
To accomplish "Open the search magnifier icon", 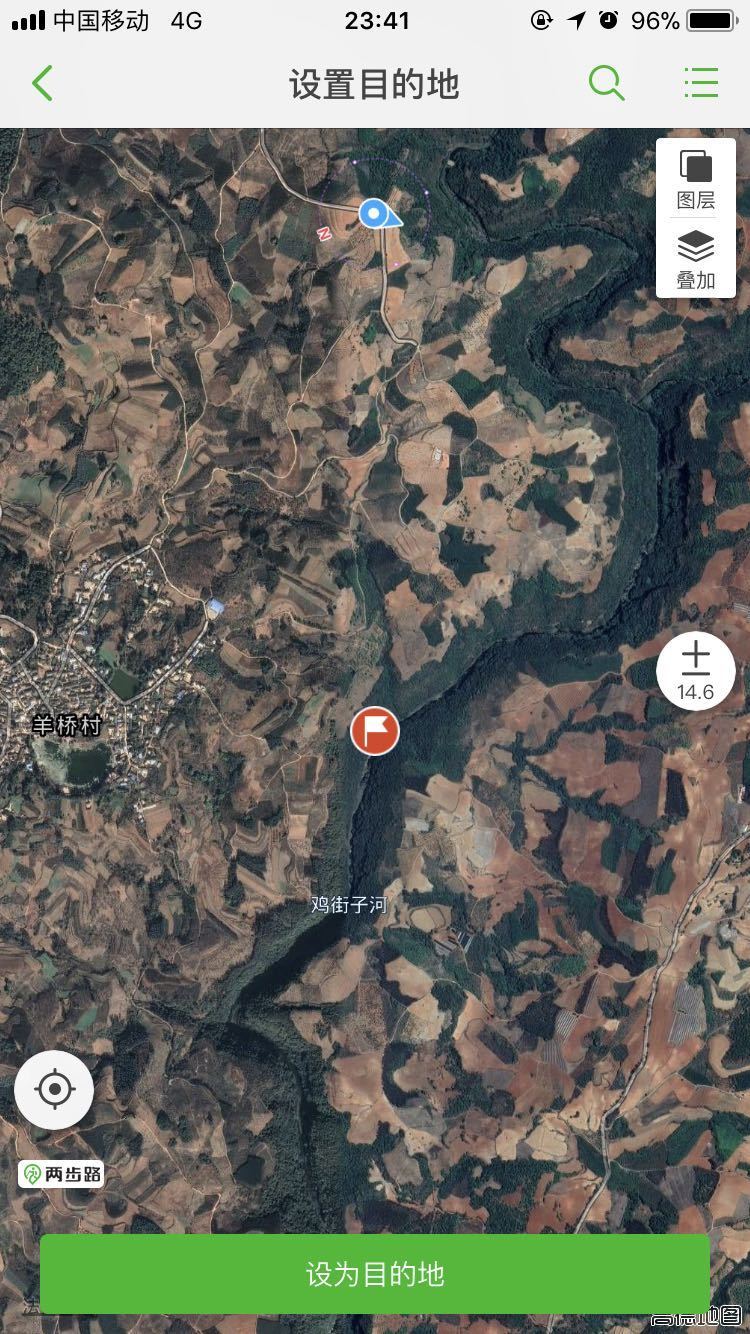I will pyautogui.click(x=606, y=83).
